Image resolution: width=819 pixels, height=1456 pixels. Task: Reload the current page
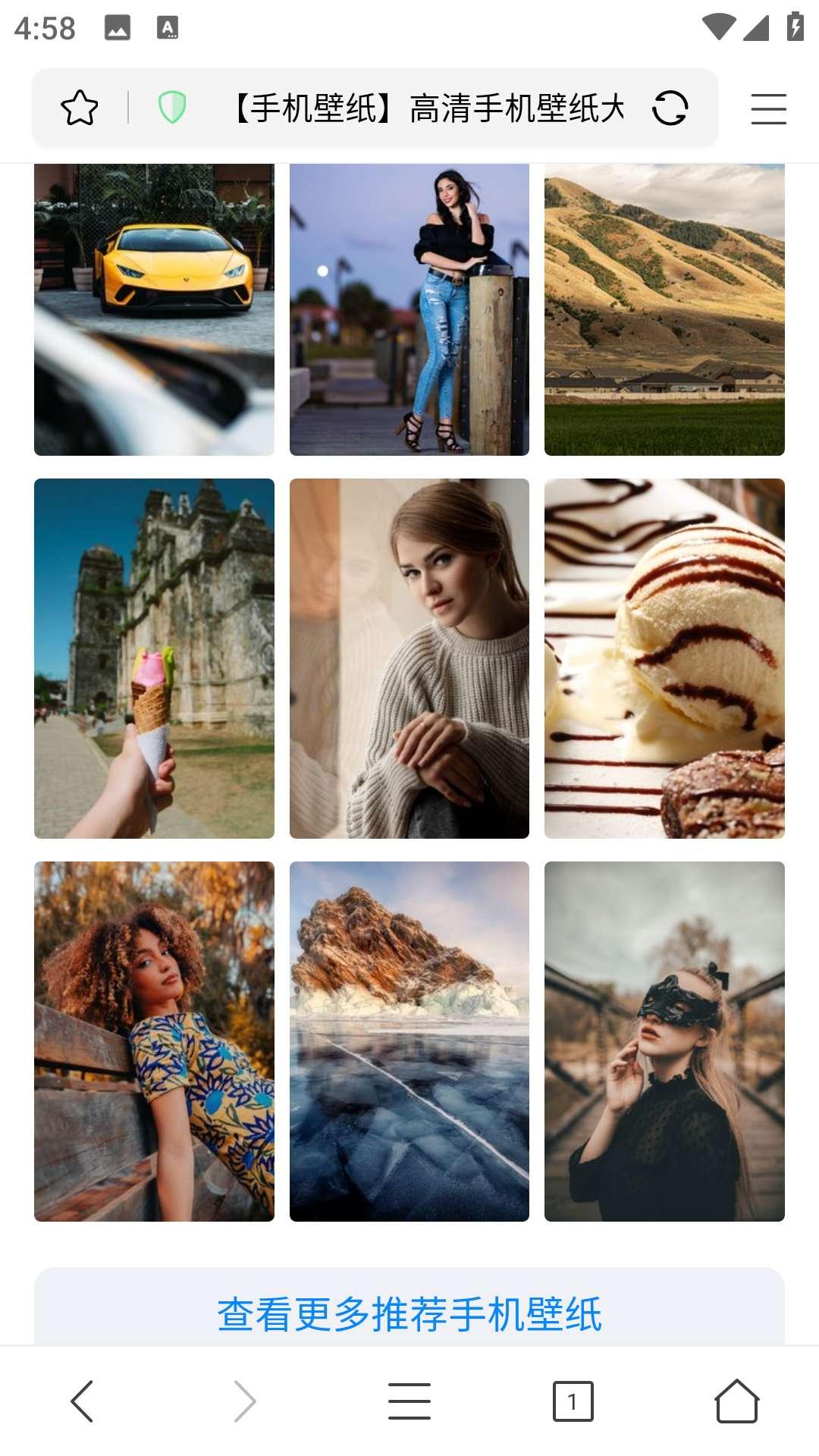pyautogui.click(x=670, y=108)
